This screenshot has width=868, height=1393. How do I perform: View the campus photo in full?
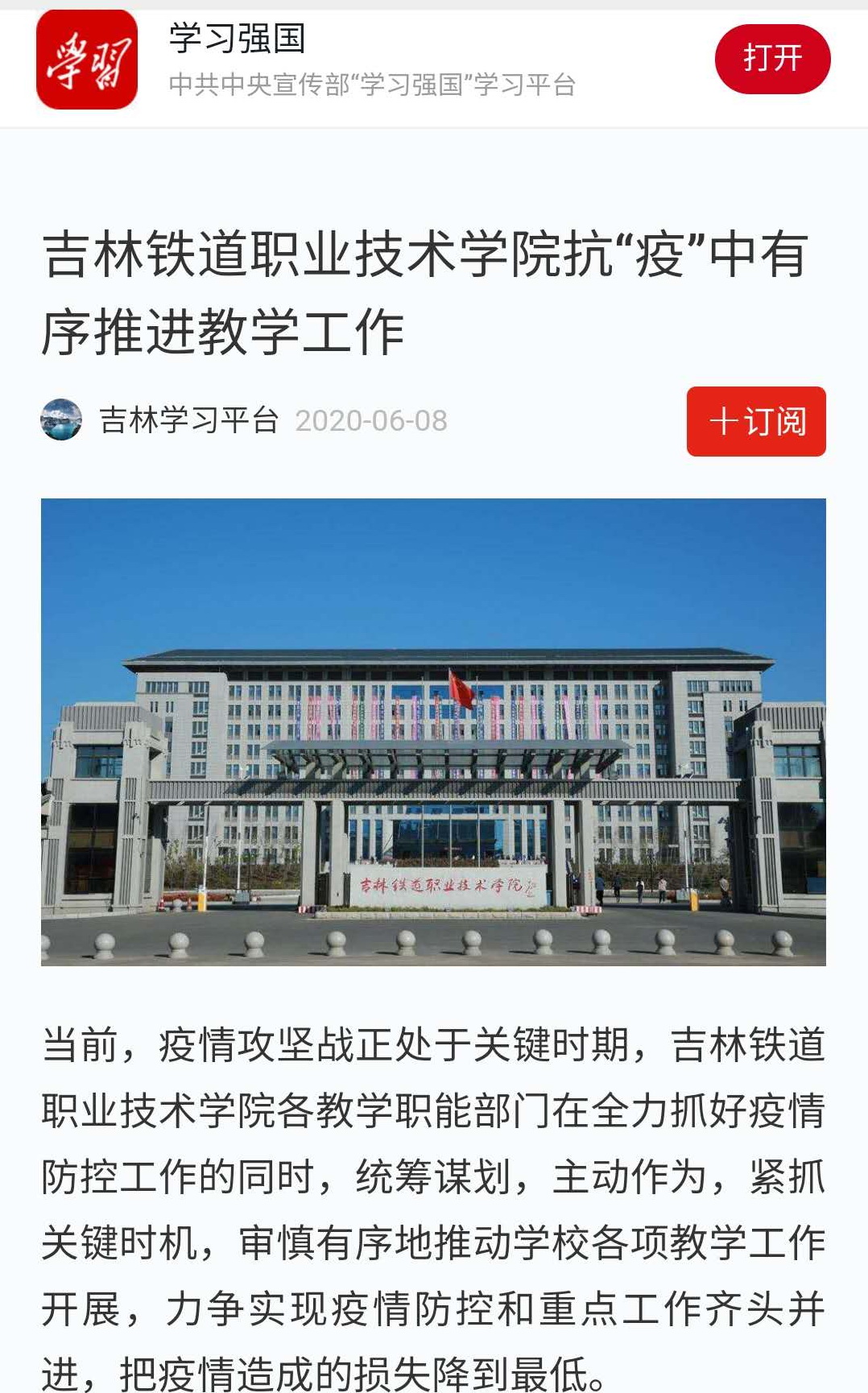tap(433, 731)
